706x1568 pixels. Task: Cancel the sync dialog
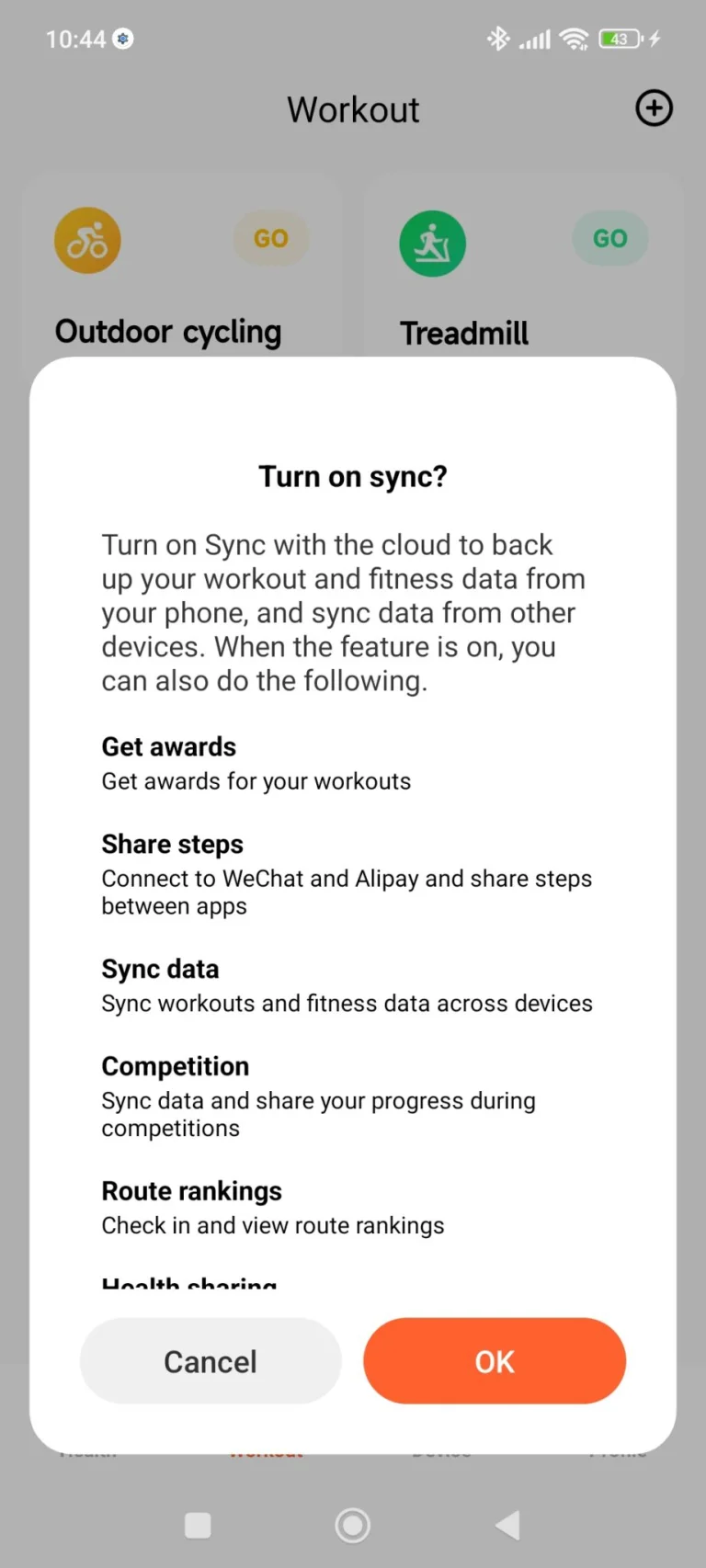tap(211, 1361)
